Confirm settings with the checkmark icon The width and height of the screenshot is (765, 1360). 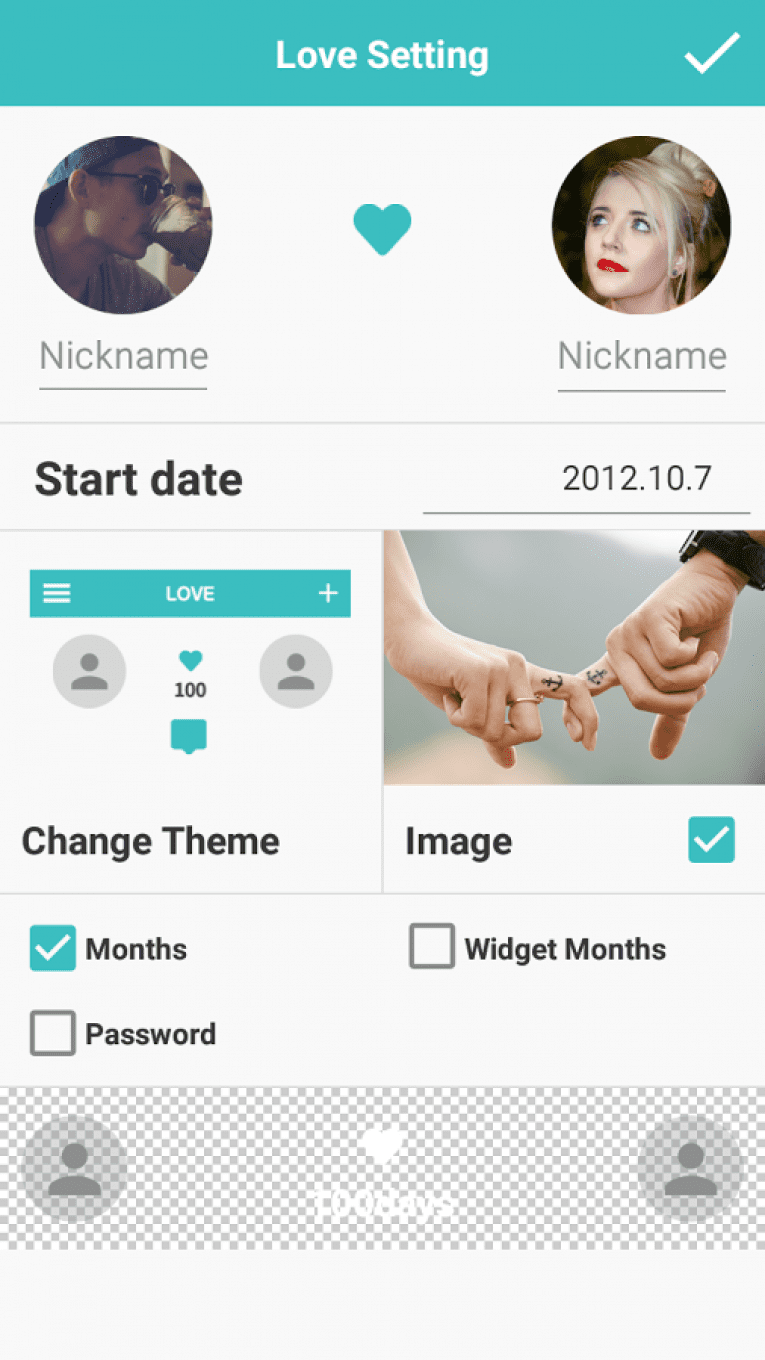pos(712,53)
